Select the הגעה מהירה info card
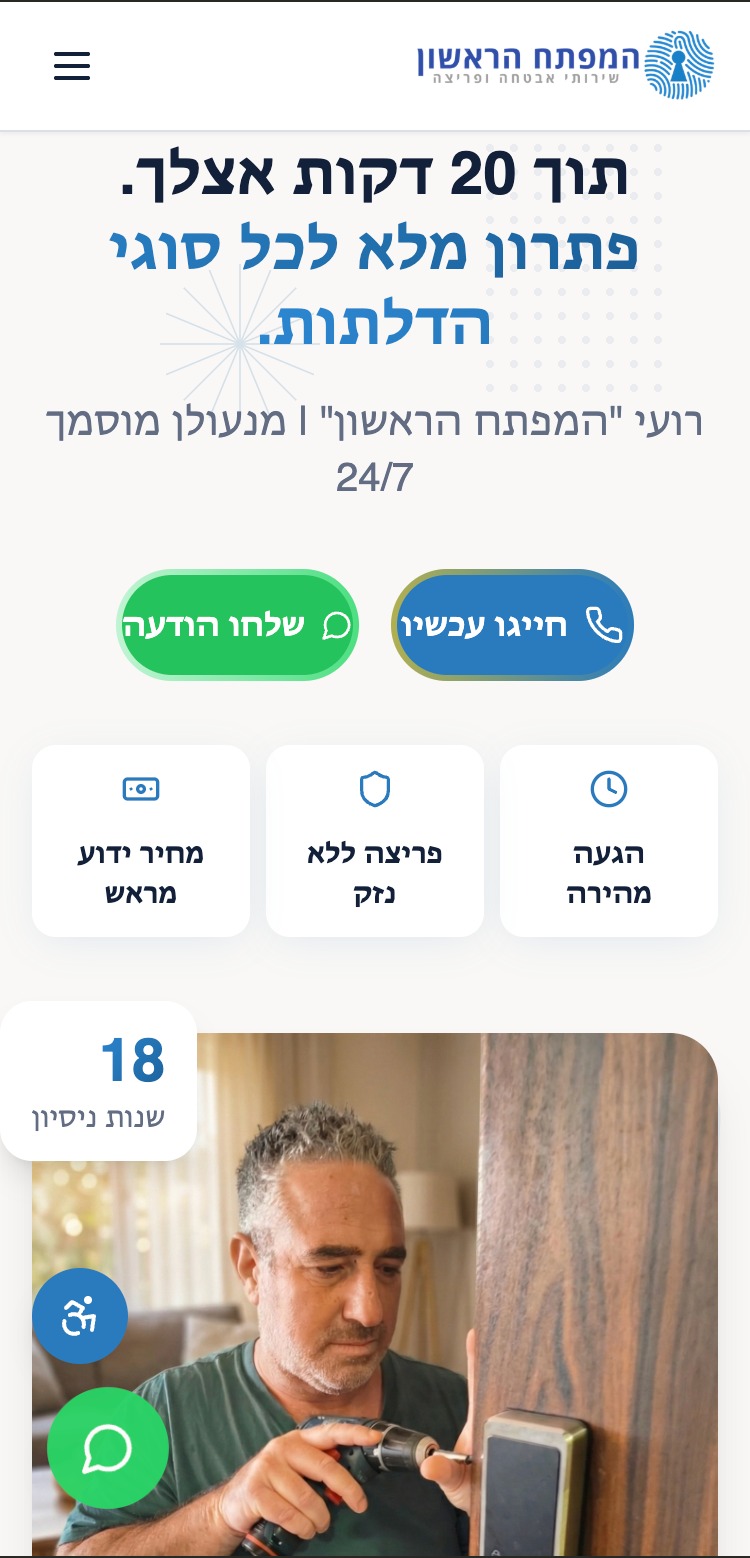Viewport: 750px width, 1558px height. [x=609, y=841]
